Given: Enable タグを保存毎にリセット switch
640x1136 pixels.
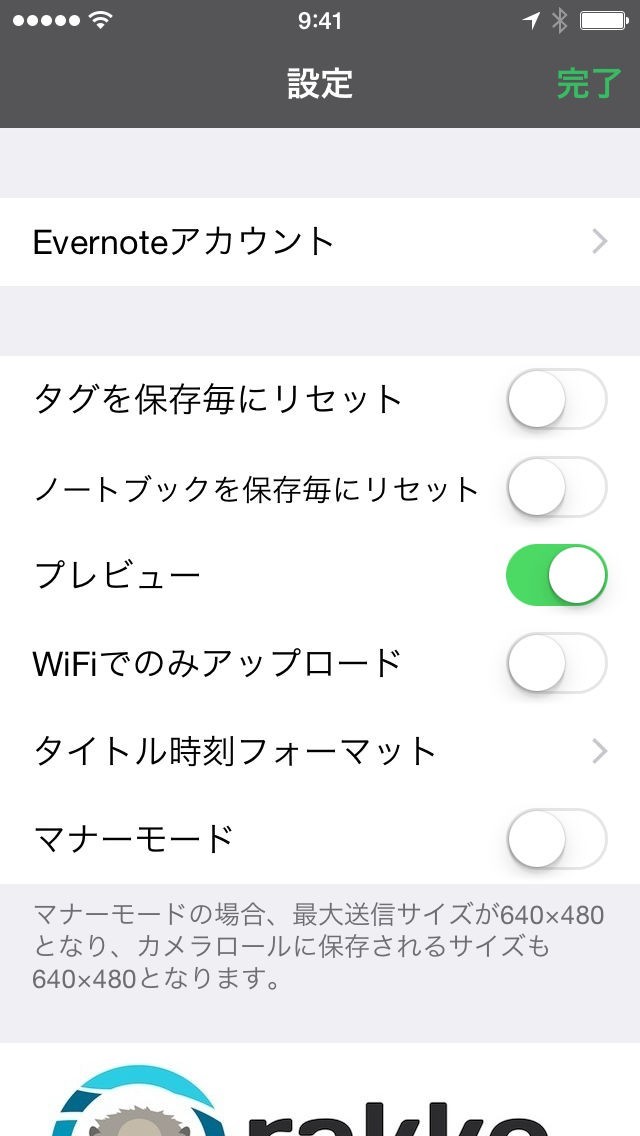Looking at the screenshot, I should [x=556, y=400].
